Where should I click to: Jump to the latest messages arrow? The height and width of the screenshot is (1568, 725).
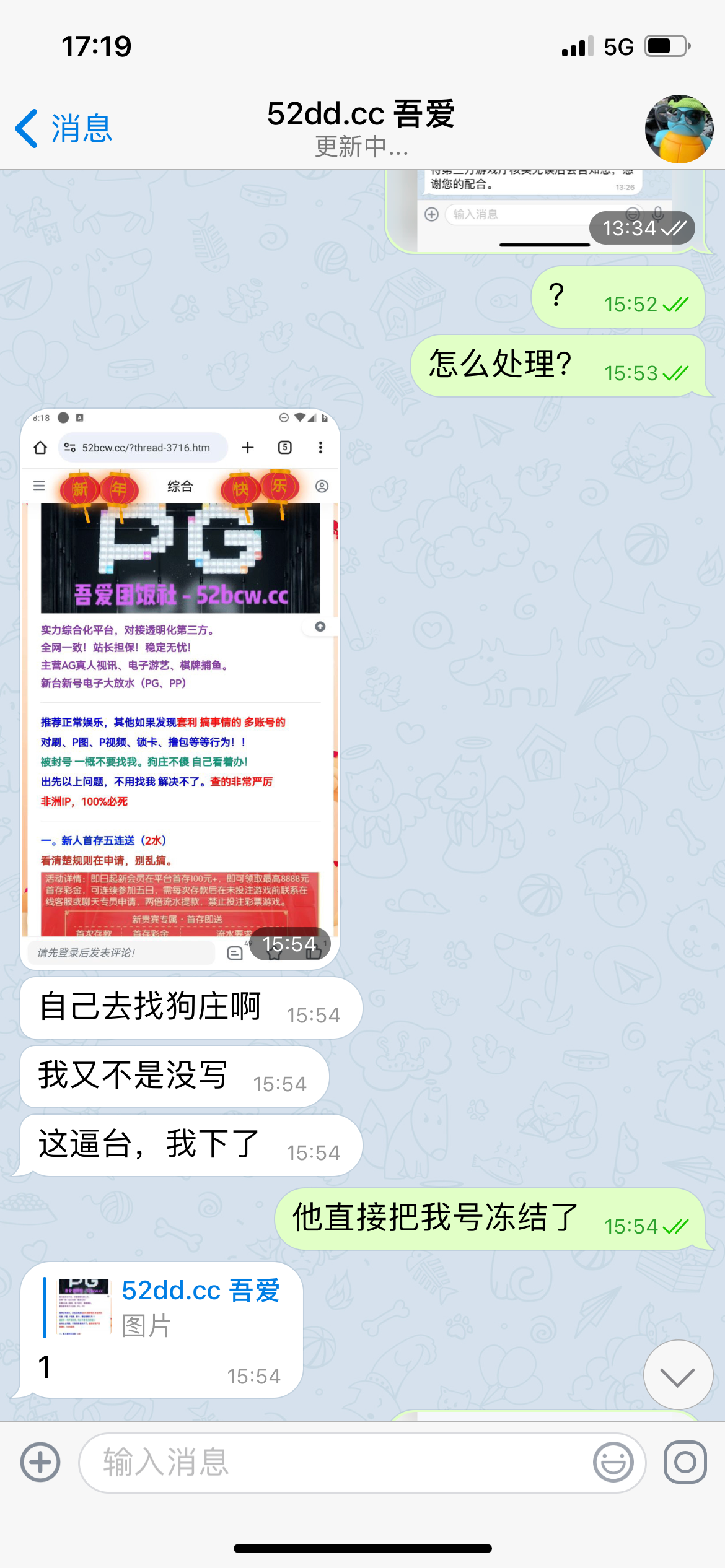pyautogui.click(x=677, y=1376)
